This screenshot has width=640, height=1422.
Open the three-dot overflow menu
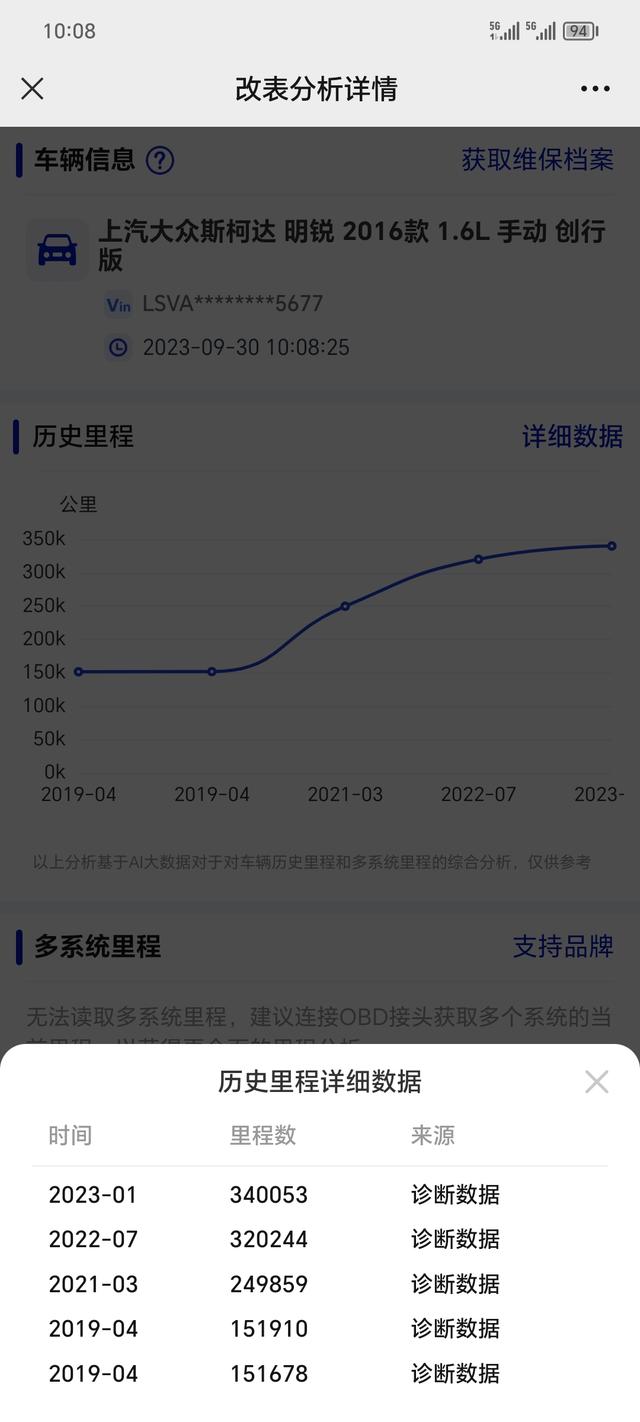click(x=595, y=89)
